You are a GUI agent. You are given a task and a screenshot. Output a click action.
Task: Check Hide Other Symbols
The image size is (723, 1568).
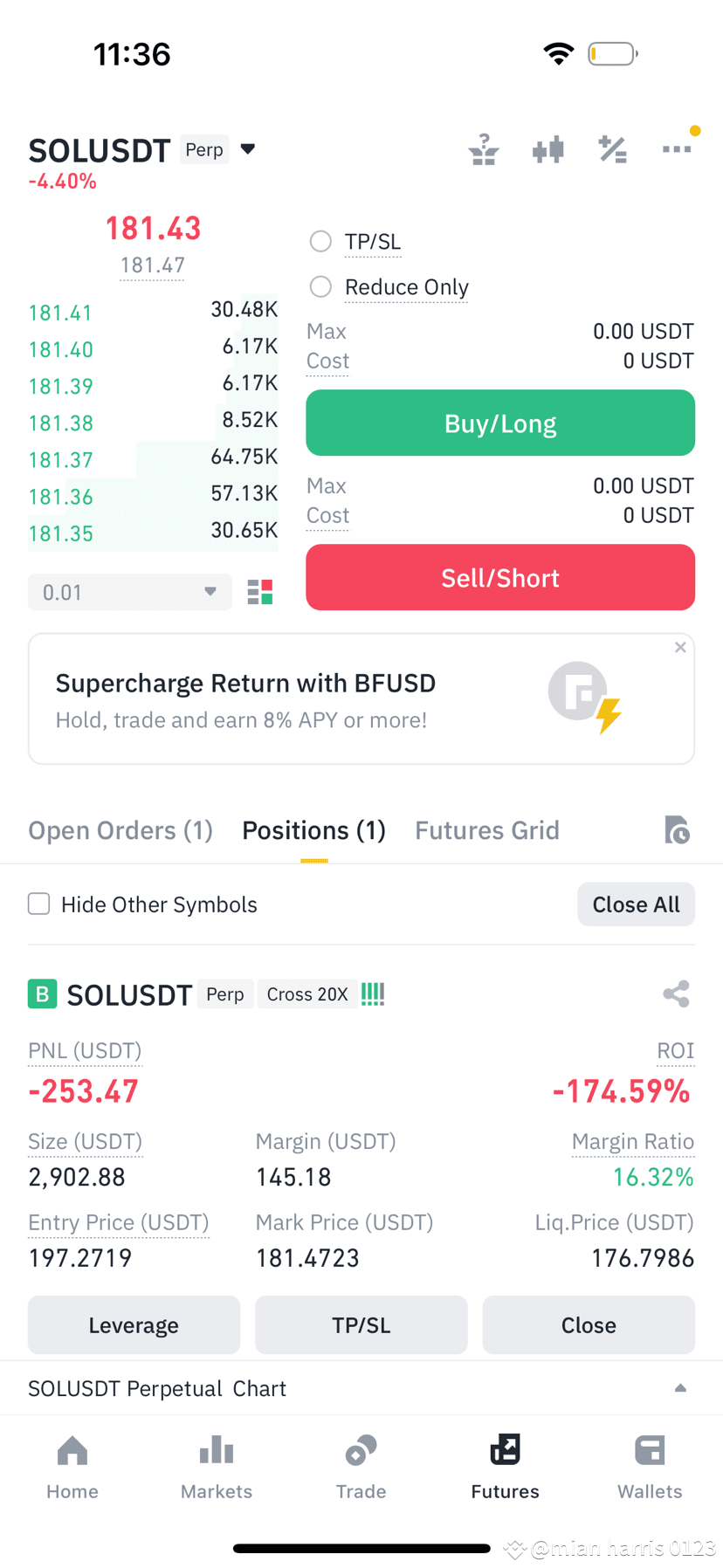point(38,904)
